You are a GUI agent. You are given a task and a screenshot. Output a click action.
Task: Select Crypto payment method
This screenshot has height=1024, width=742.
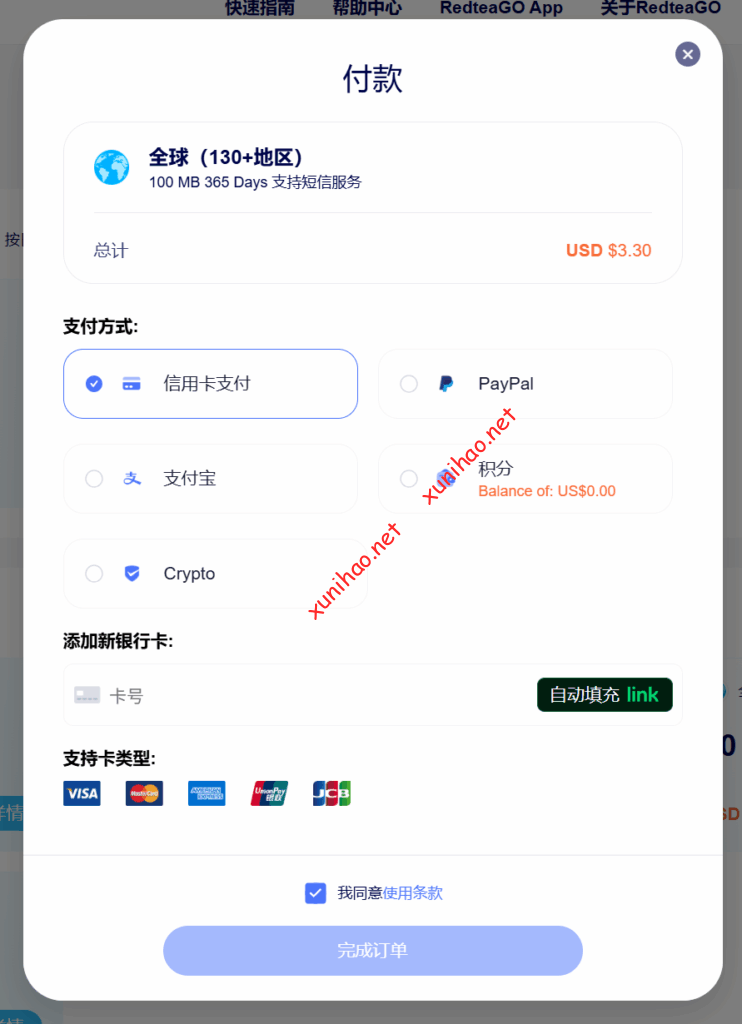[x=214, y=574]
